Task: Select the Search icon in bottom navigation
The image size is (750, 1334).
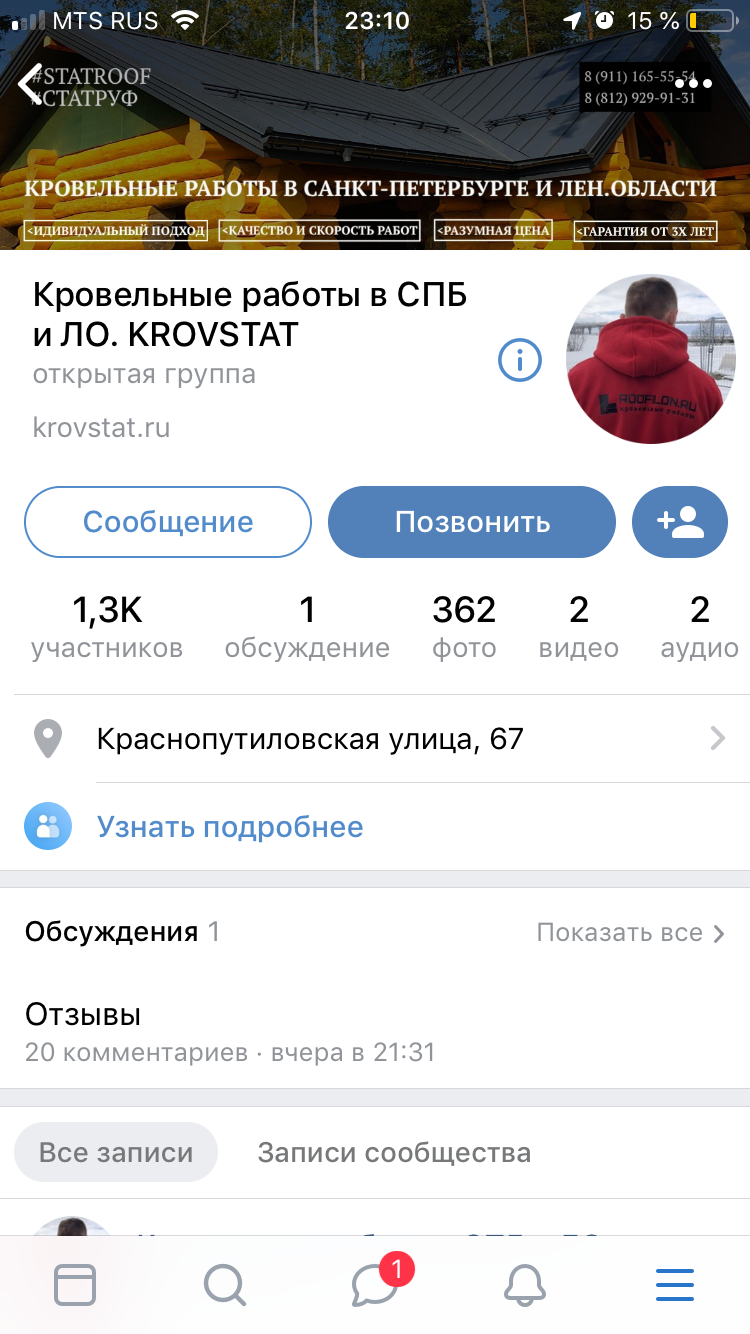Action: [x=224, y=1285]
